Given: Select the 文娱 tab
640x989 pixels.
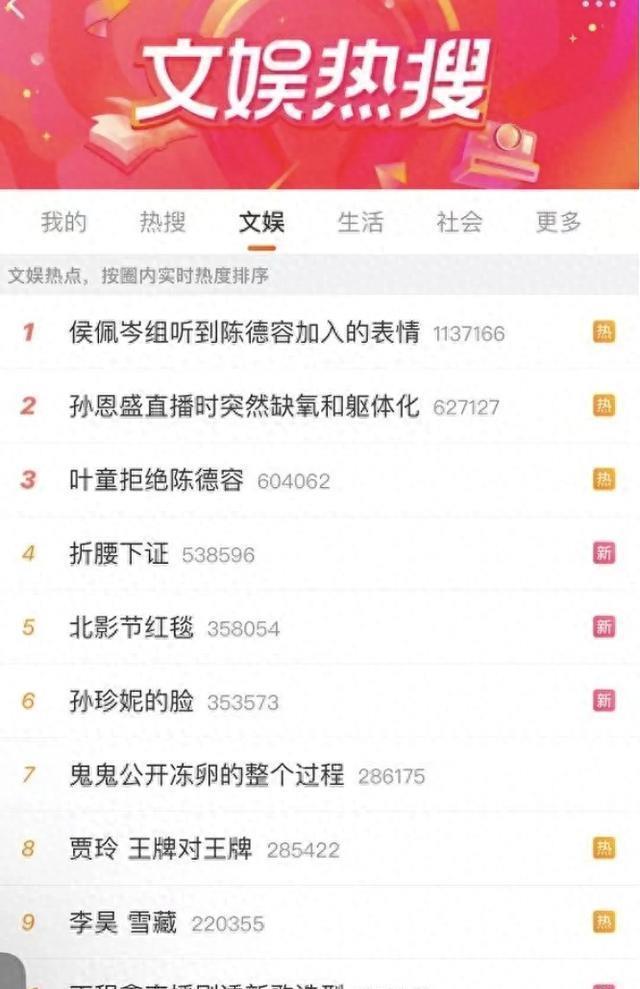Looking at the screenshot, I should (x=261, y=222).
